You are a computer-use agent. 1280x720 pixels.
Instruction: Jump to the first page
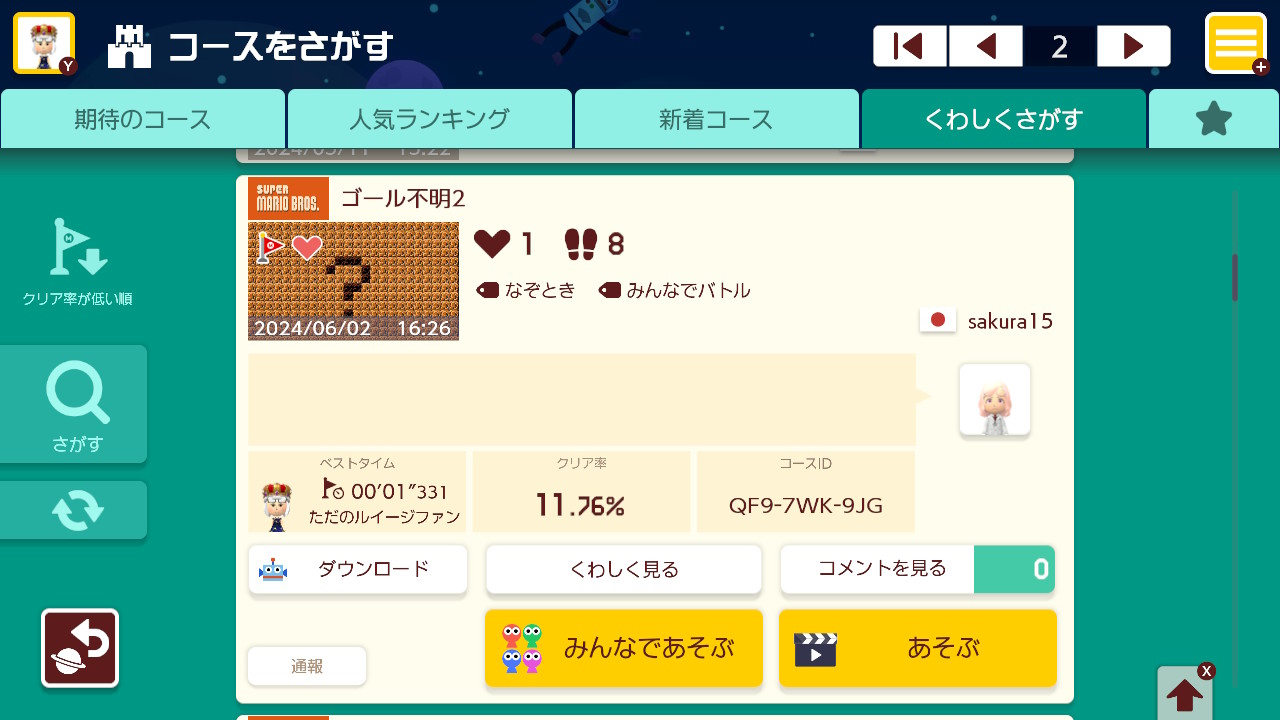pos(909,46)
